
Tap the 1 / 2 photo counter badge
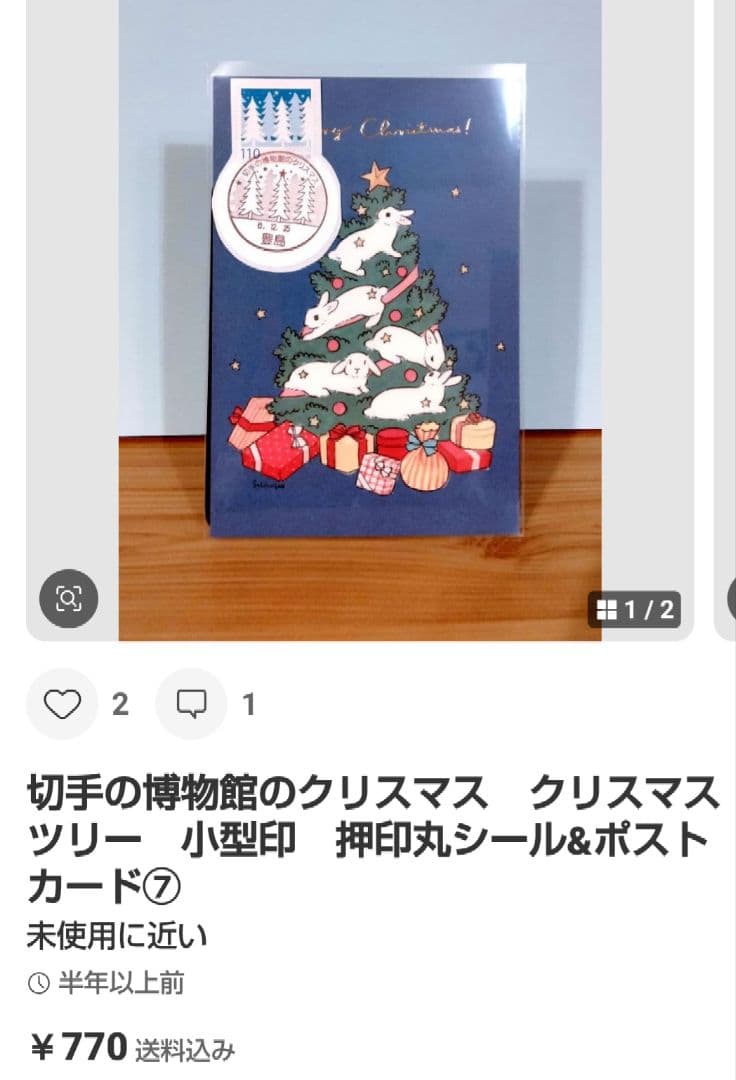pos(635,609)
